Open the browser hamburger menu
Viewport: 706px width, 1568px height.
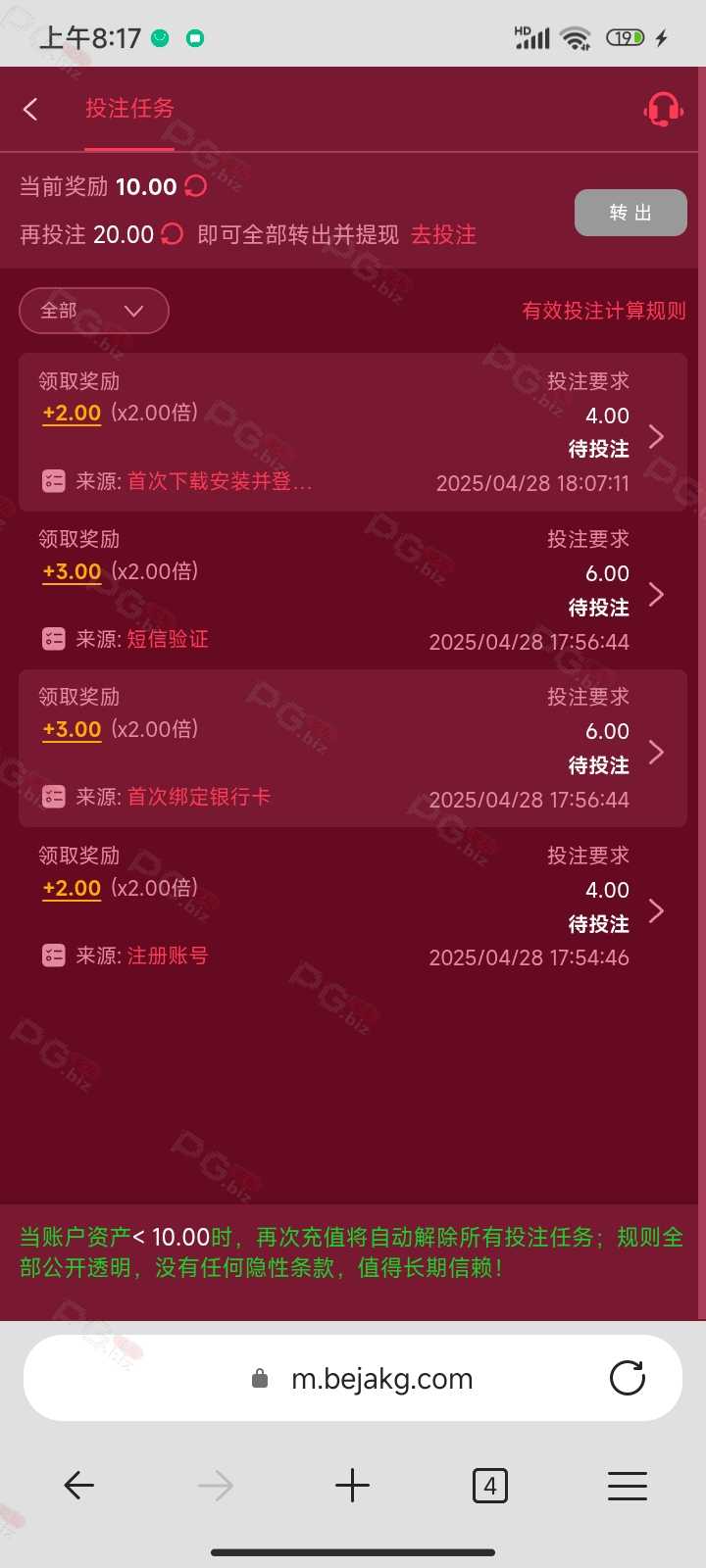tap(627, 1487)
